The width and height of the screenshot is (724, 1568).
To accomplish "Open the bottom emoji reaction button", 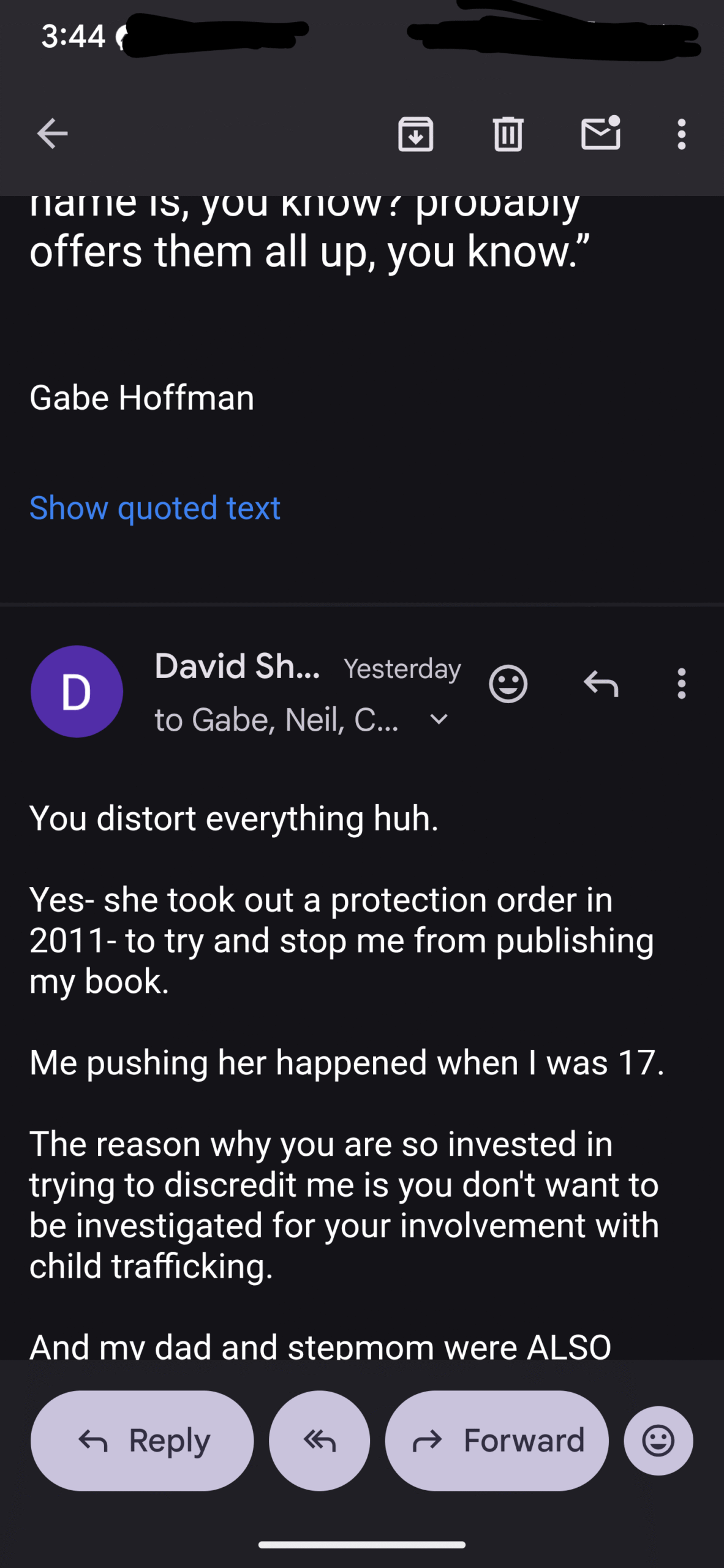I will coord(658,1441).
